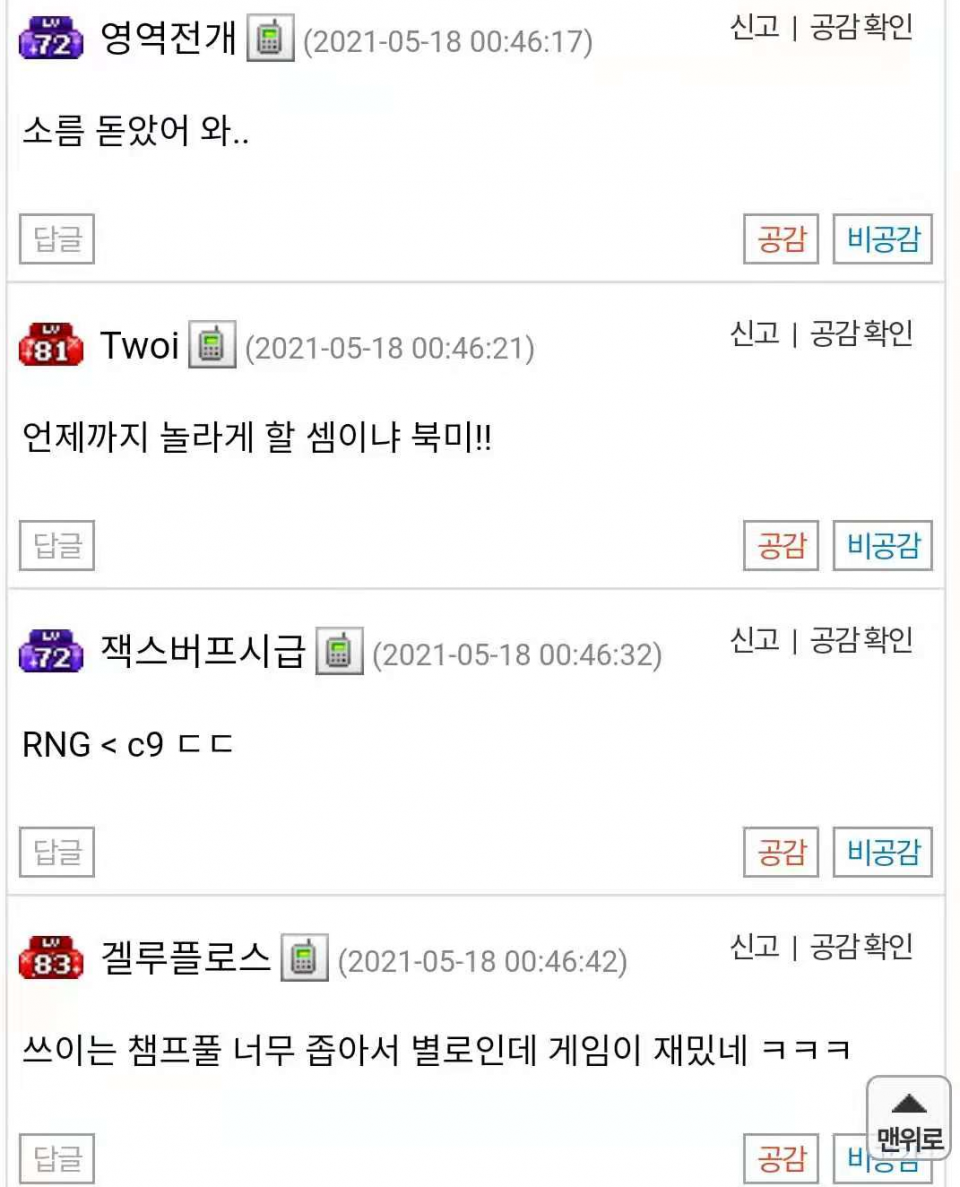Tap 비공감 on 영역전개's comment

pyautogui.click(x=882, y=240)
